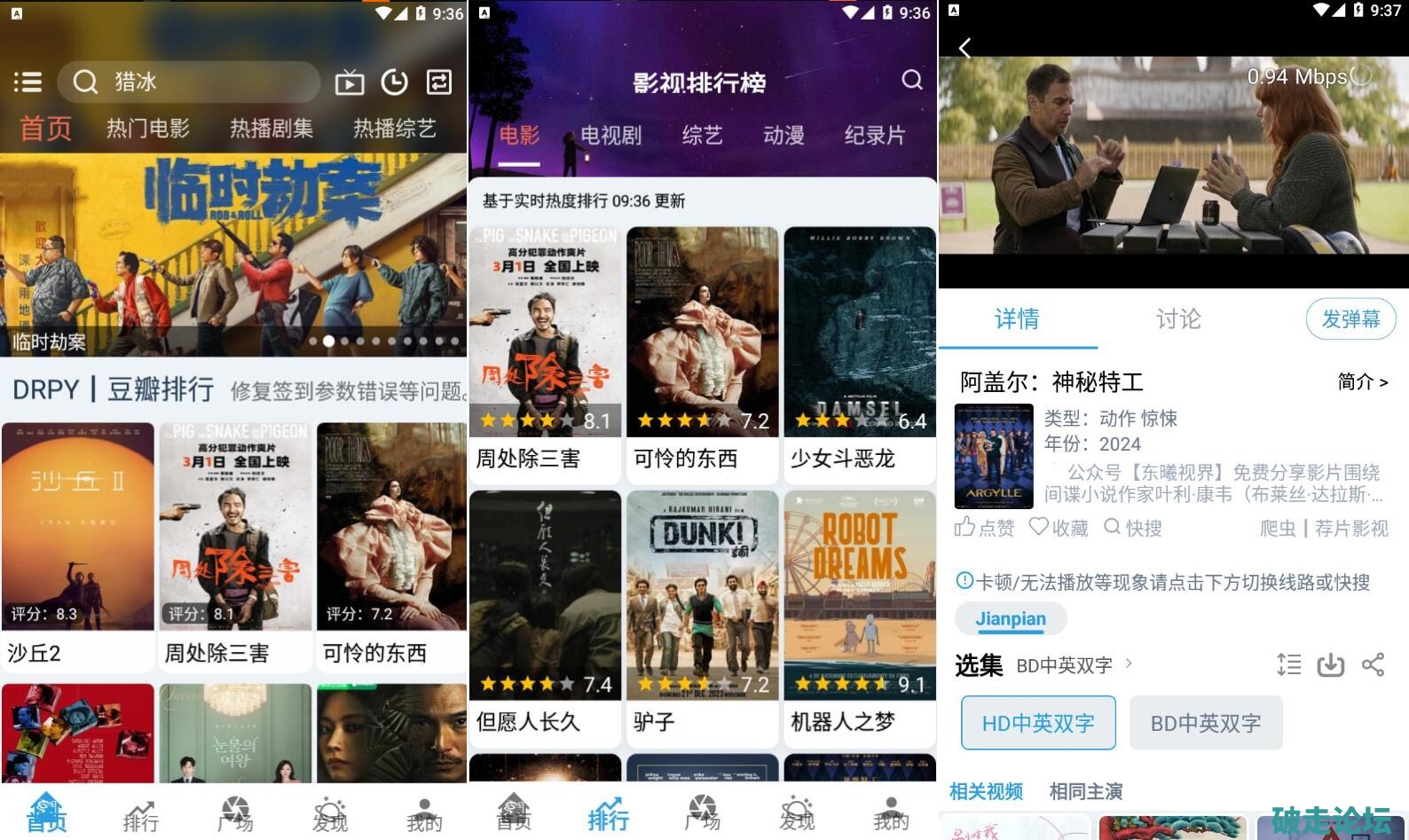
Task: Expand the 简介 details
Action: 1362,382
